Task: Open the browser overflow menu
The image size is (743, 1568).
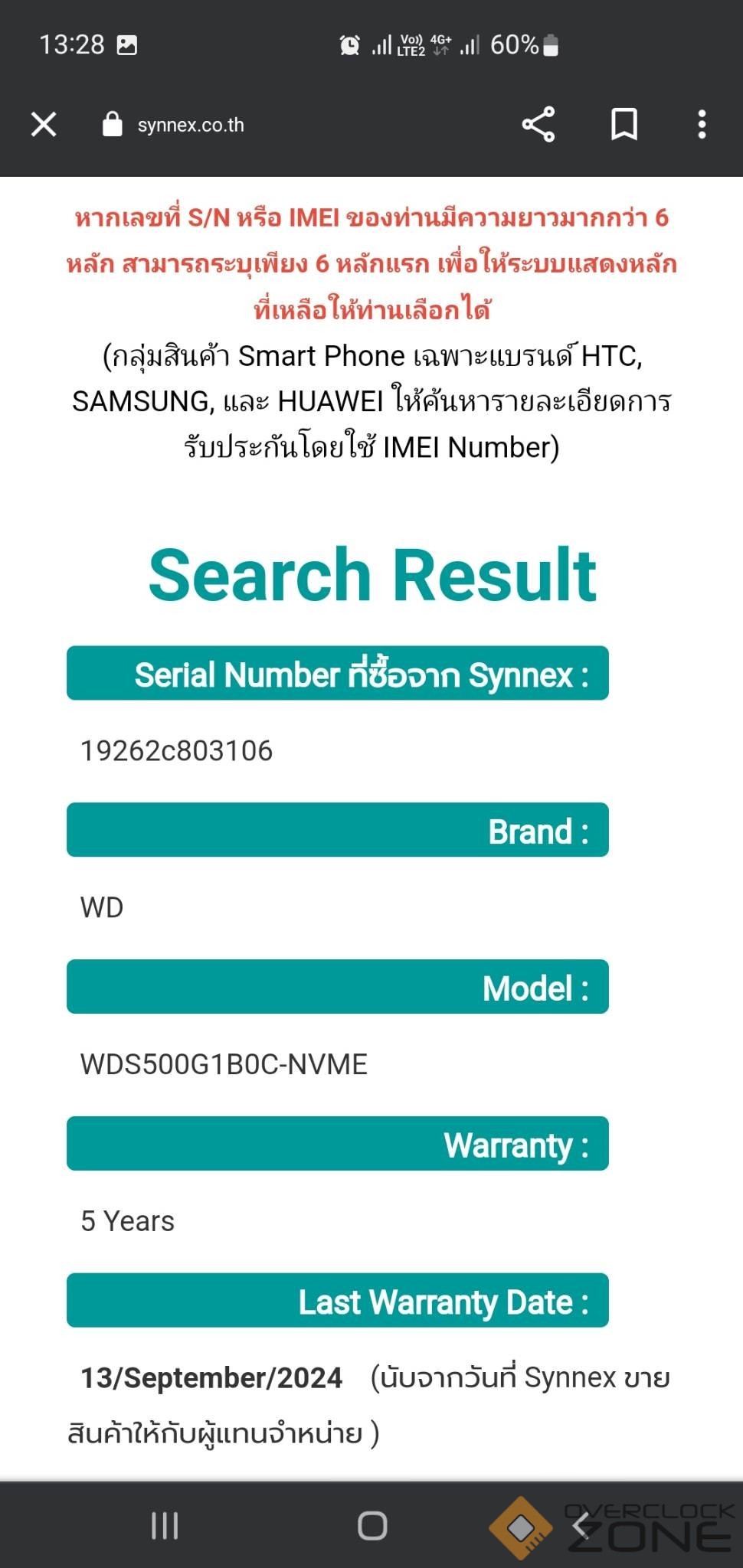Action: 702,124
